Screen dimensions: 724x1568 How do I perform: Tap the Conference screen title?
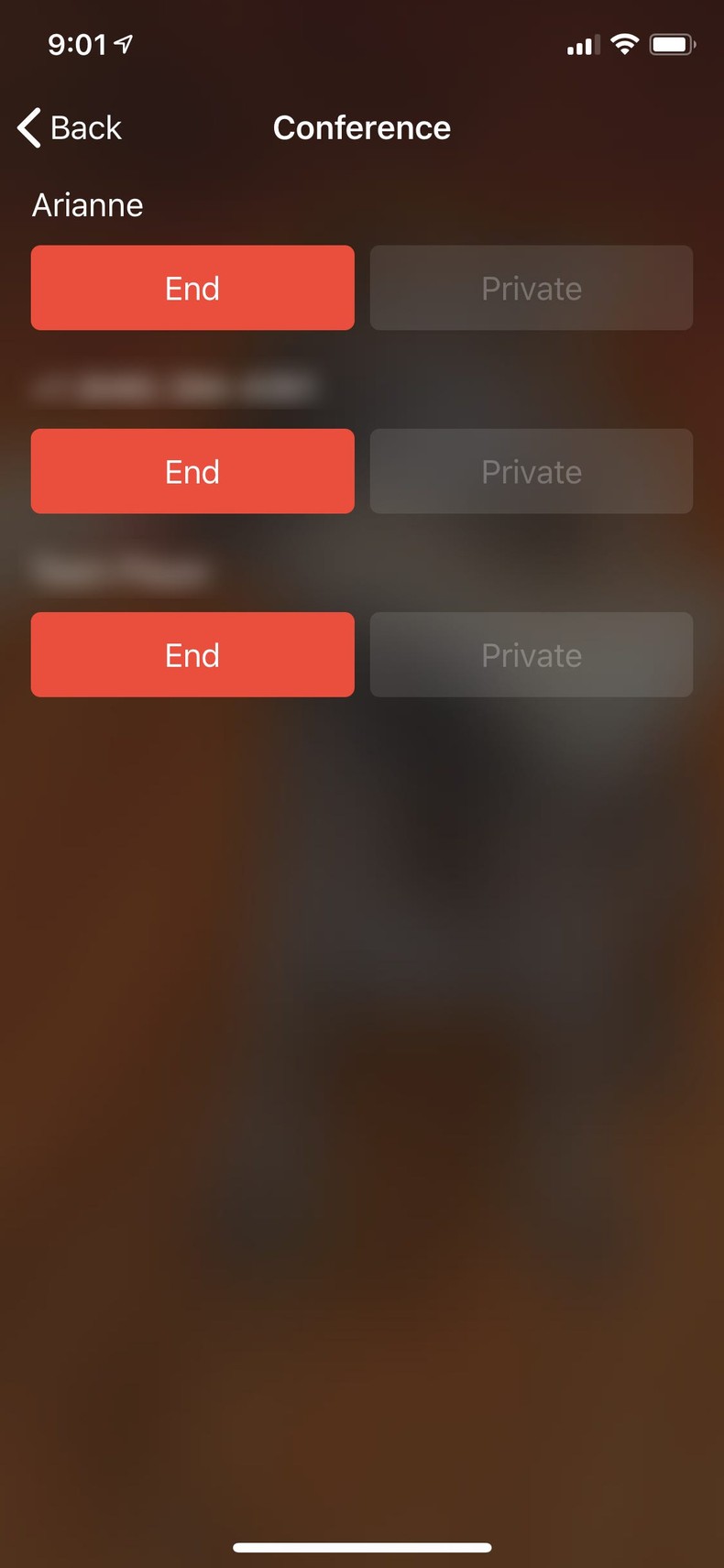[361, 127]
